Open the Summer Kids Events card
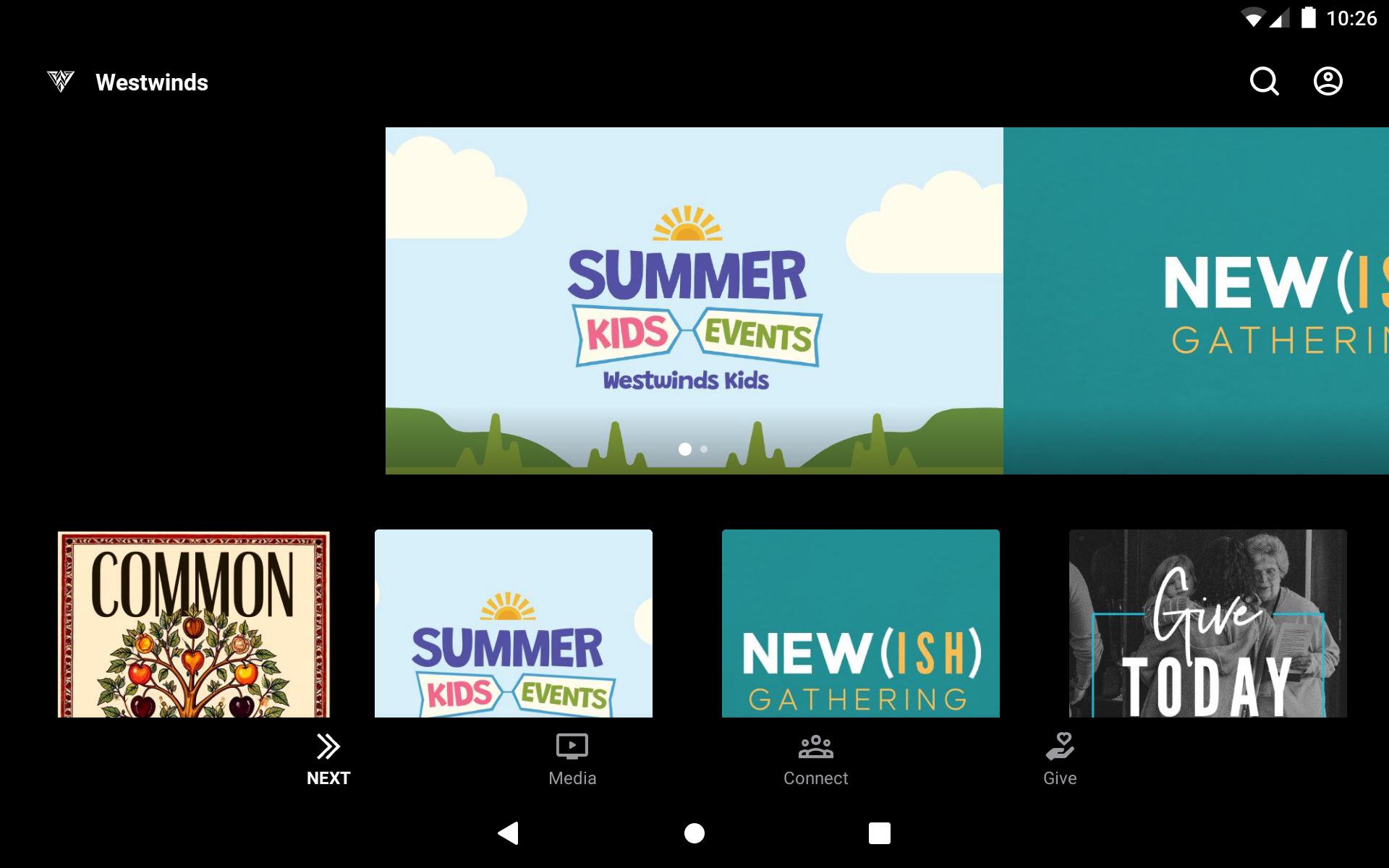Image resolution: width=1389 pixels, height=868 pixels. [514, 624]
